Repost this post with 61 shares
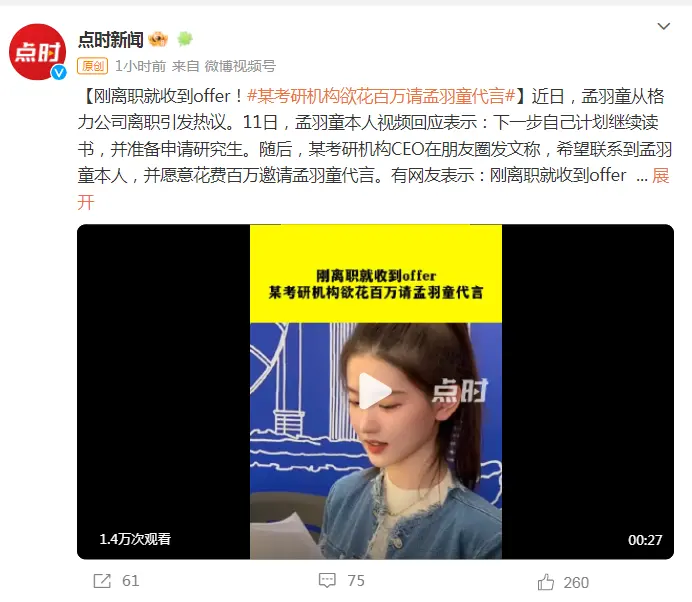This screenshot has width=692, height=602. point(117,580)
